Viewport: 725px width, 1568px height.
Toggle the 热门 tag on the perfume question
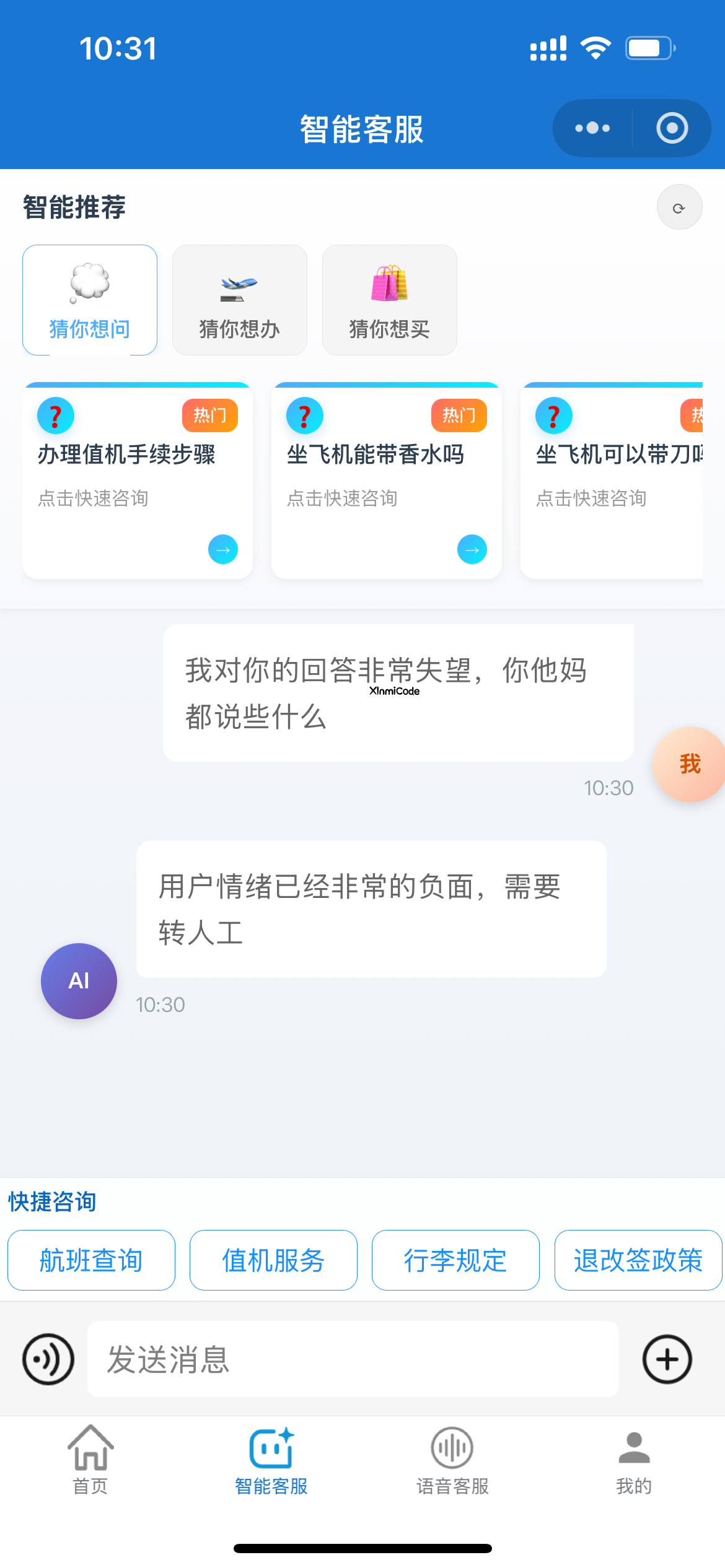[459, 415]
